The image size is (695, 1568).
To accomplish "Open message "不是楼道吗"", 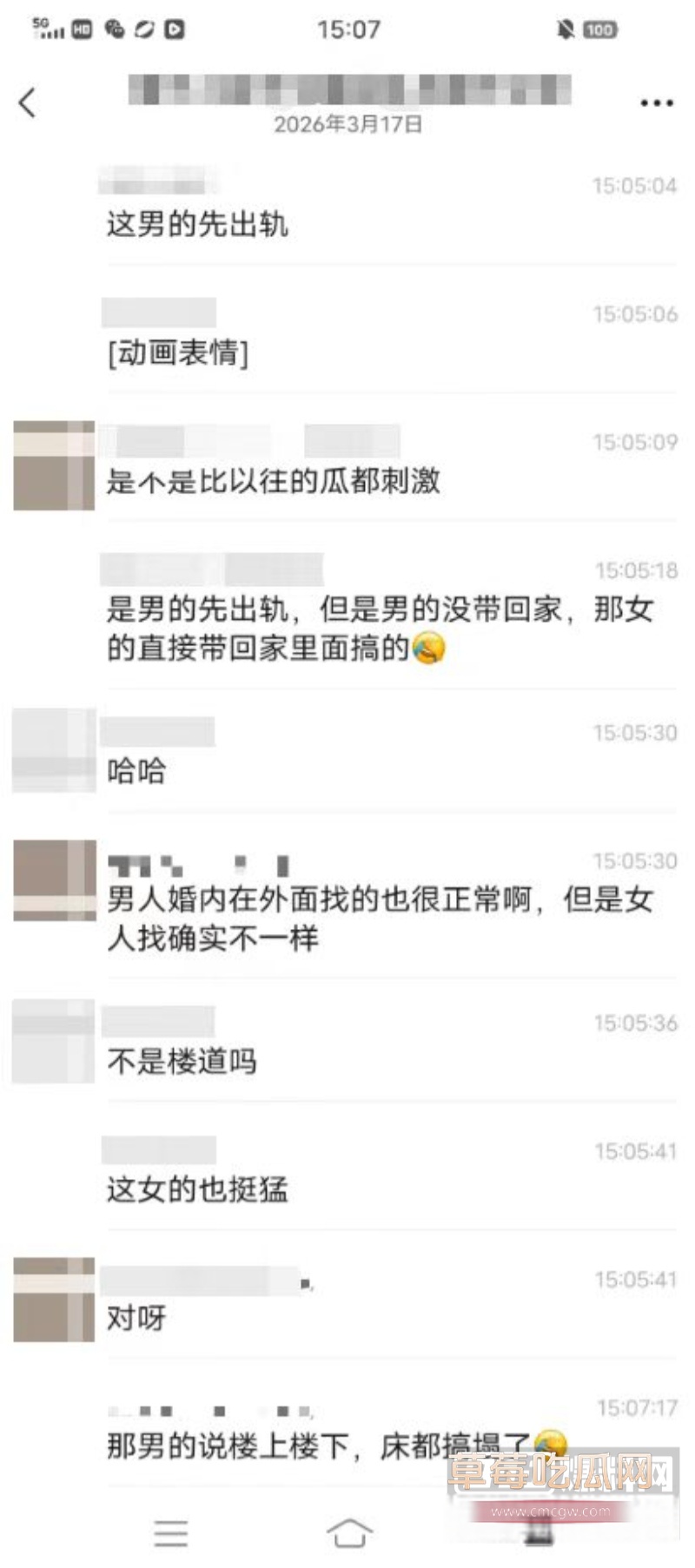I will [182, 1061].
